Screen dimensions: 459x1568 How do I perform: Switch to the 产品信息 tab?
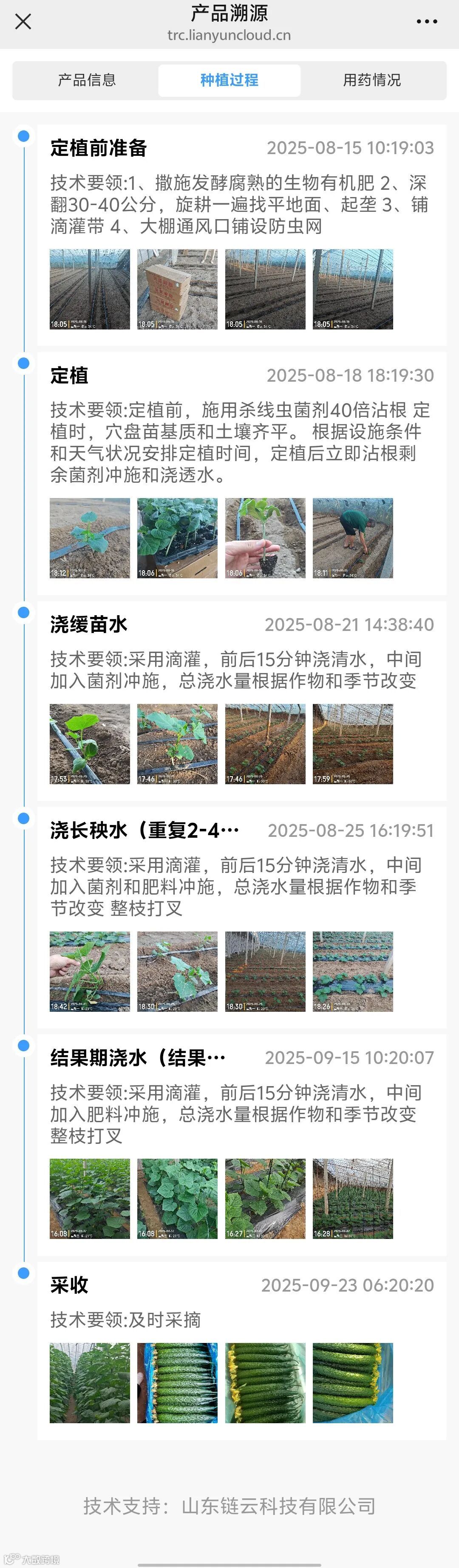87,80
